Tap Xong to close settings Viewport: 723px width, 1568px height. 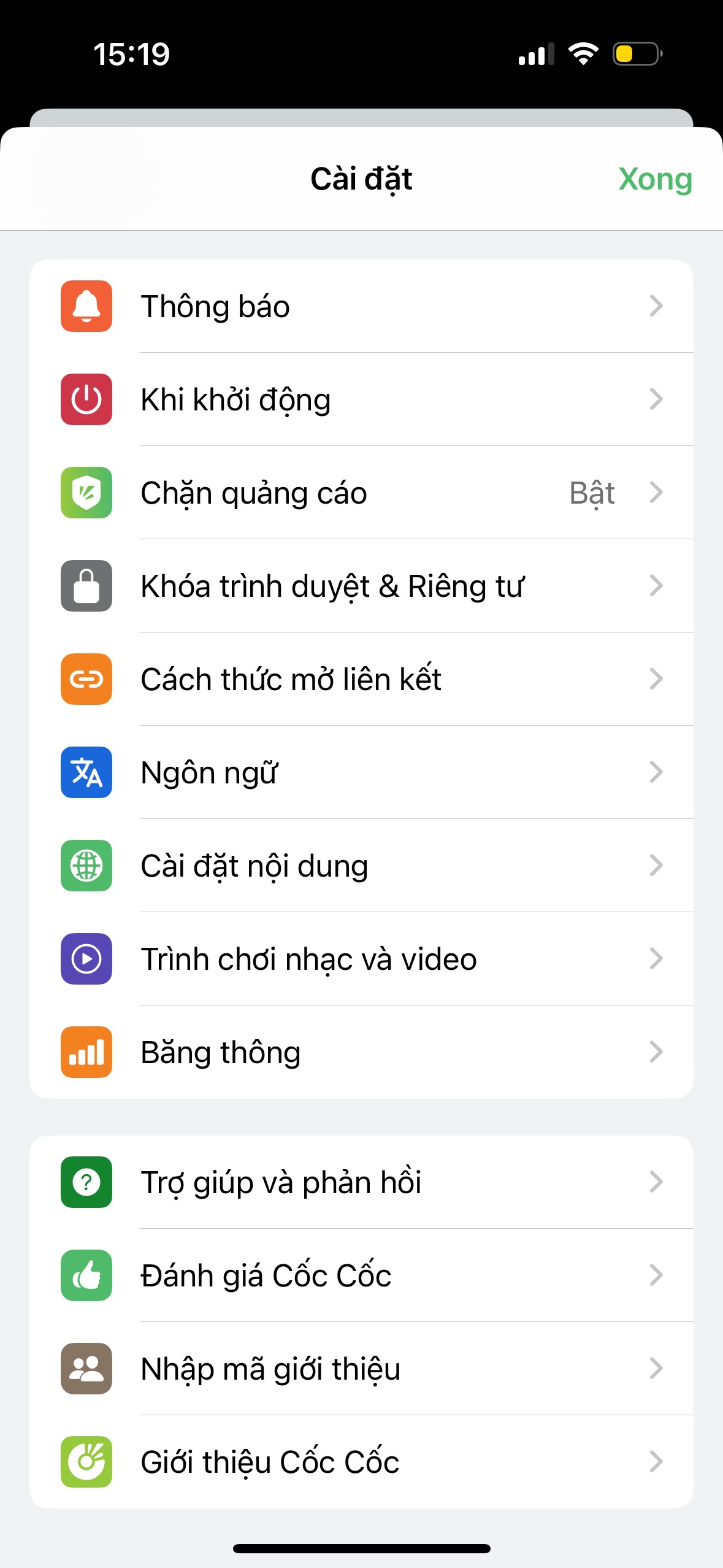(x=655, y=179)
